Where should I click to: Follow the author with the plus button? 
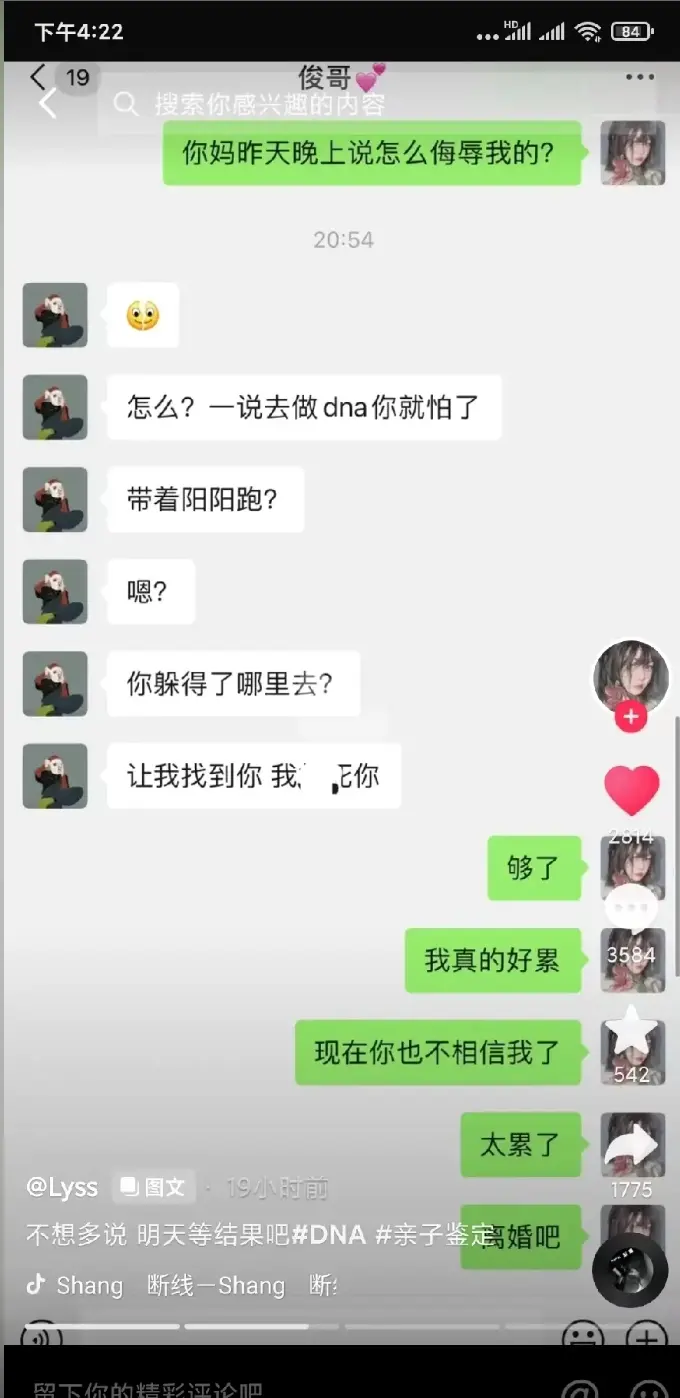pos(630,717)
